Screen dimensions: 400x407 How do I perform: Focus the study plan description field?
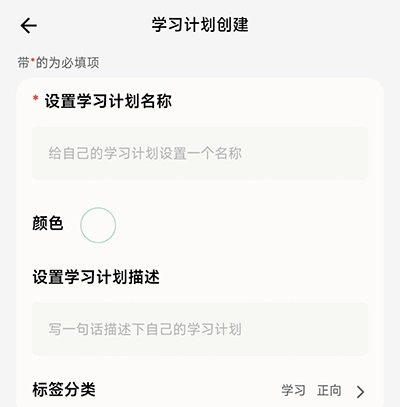[x=200, y=329]
